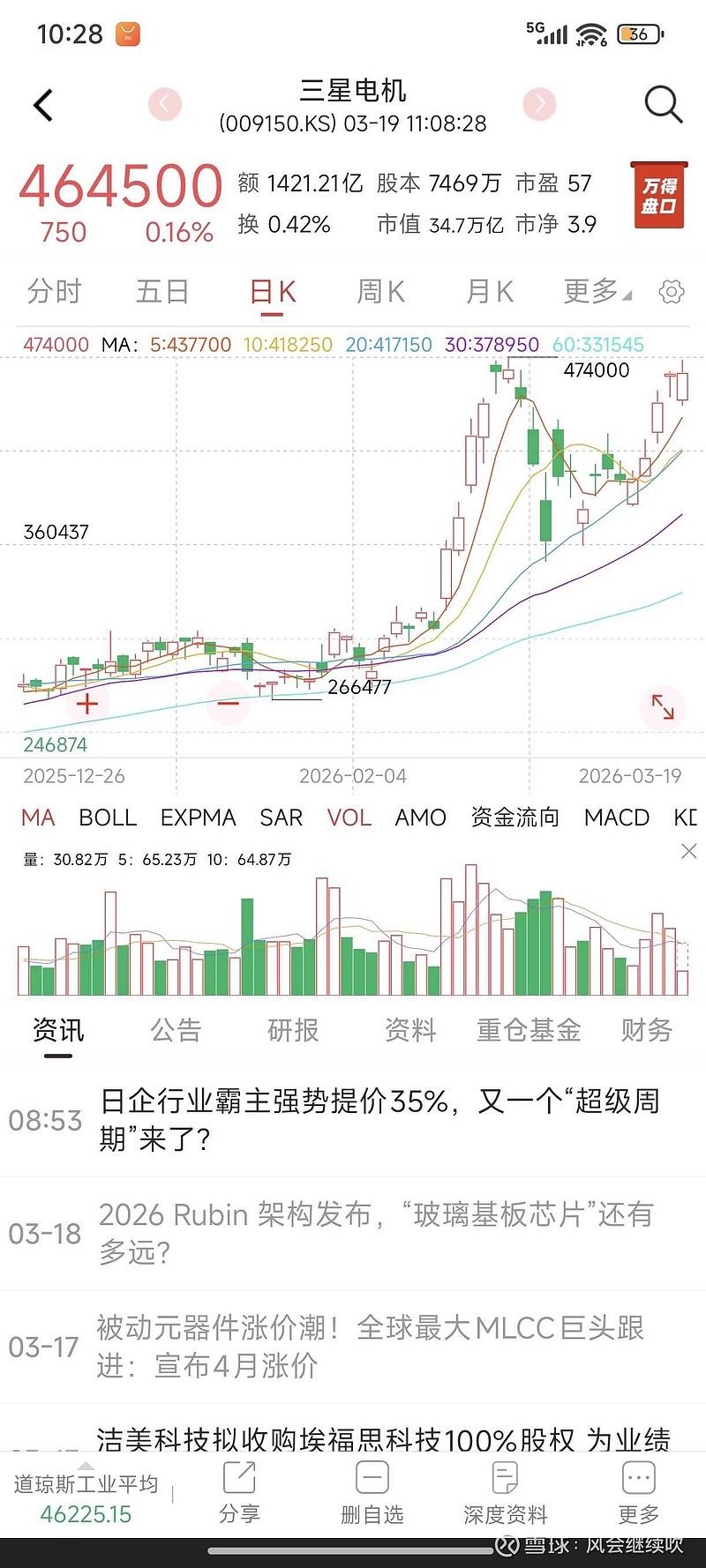
Task: Expand the 更多 chart period dropdown
Action: tap(597, 291)
